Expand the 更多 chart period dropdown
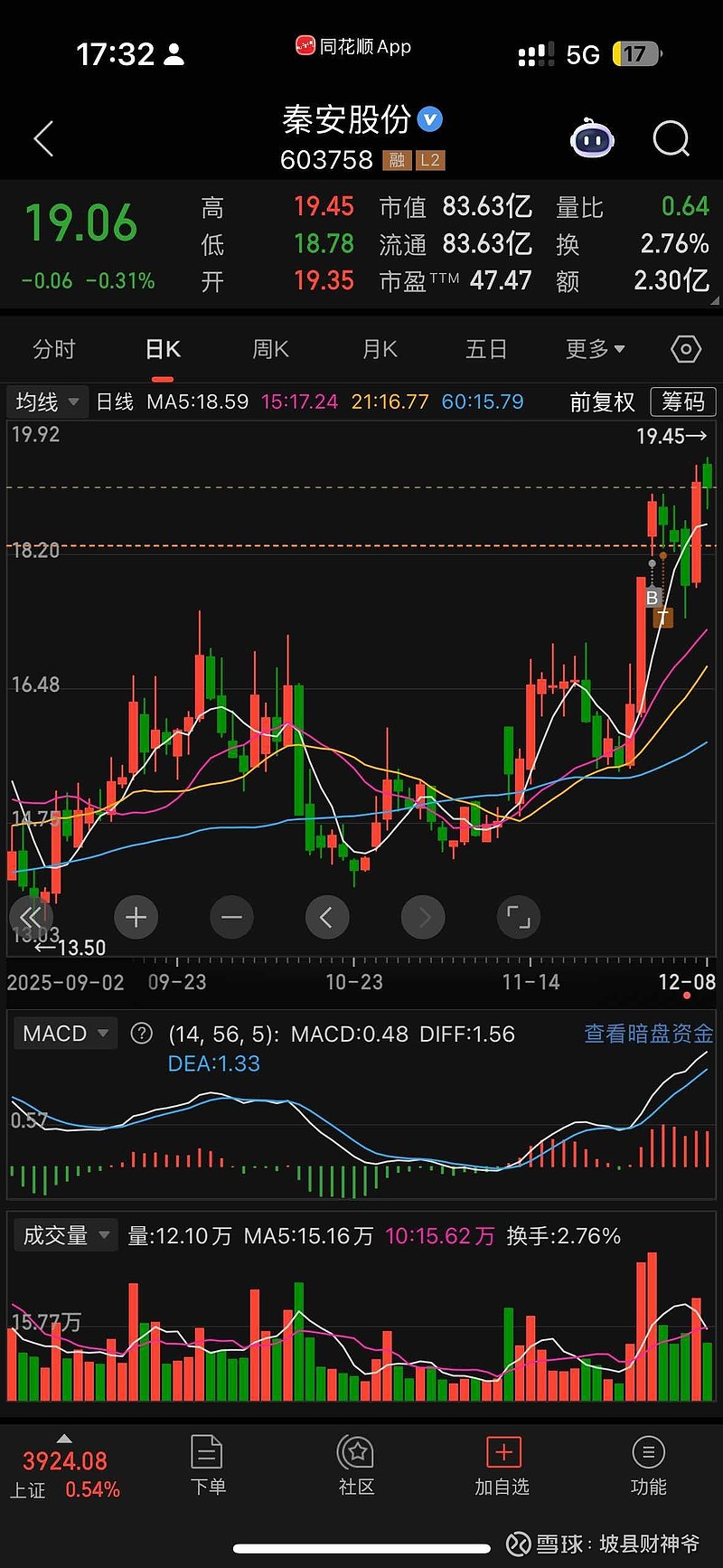 coord(595,350)
